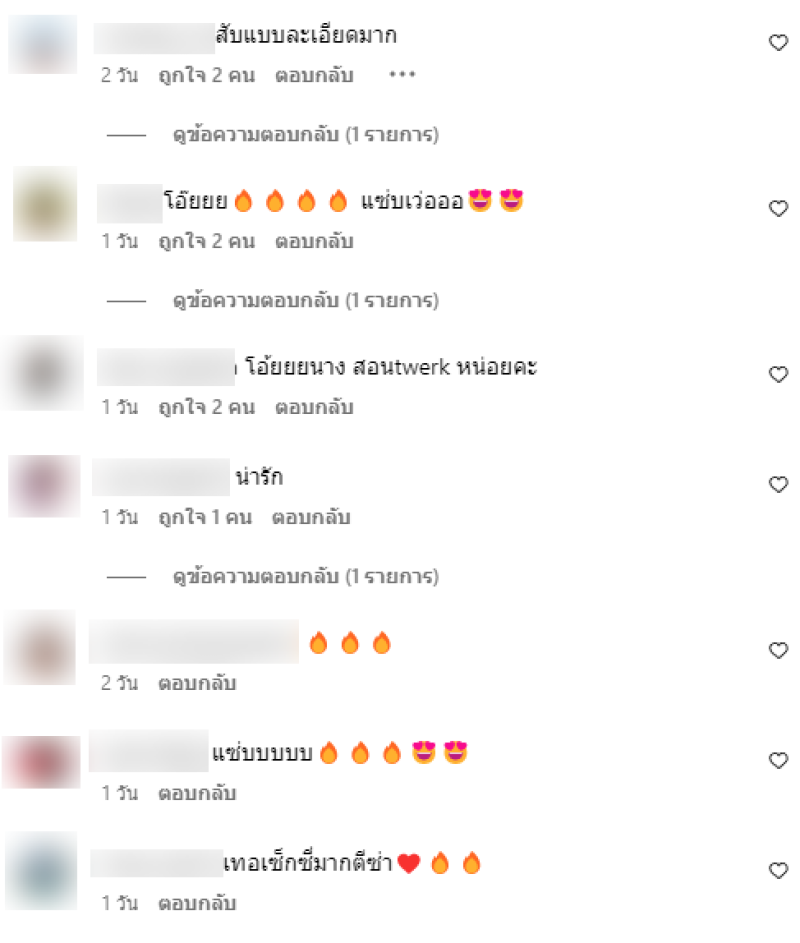
Task: Show replies under the น่ารัก comment
Action: tap(306, 577)
